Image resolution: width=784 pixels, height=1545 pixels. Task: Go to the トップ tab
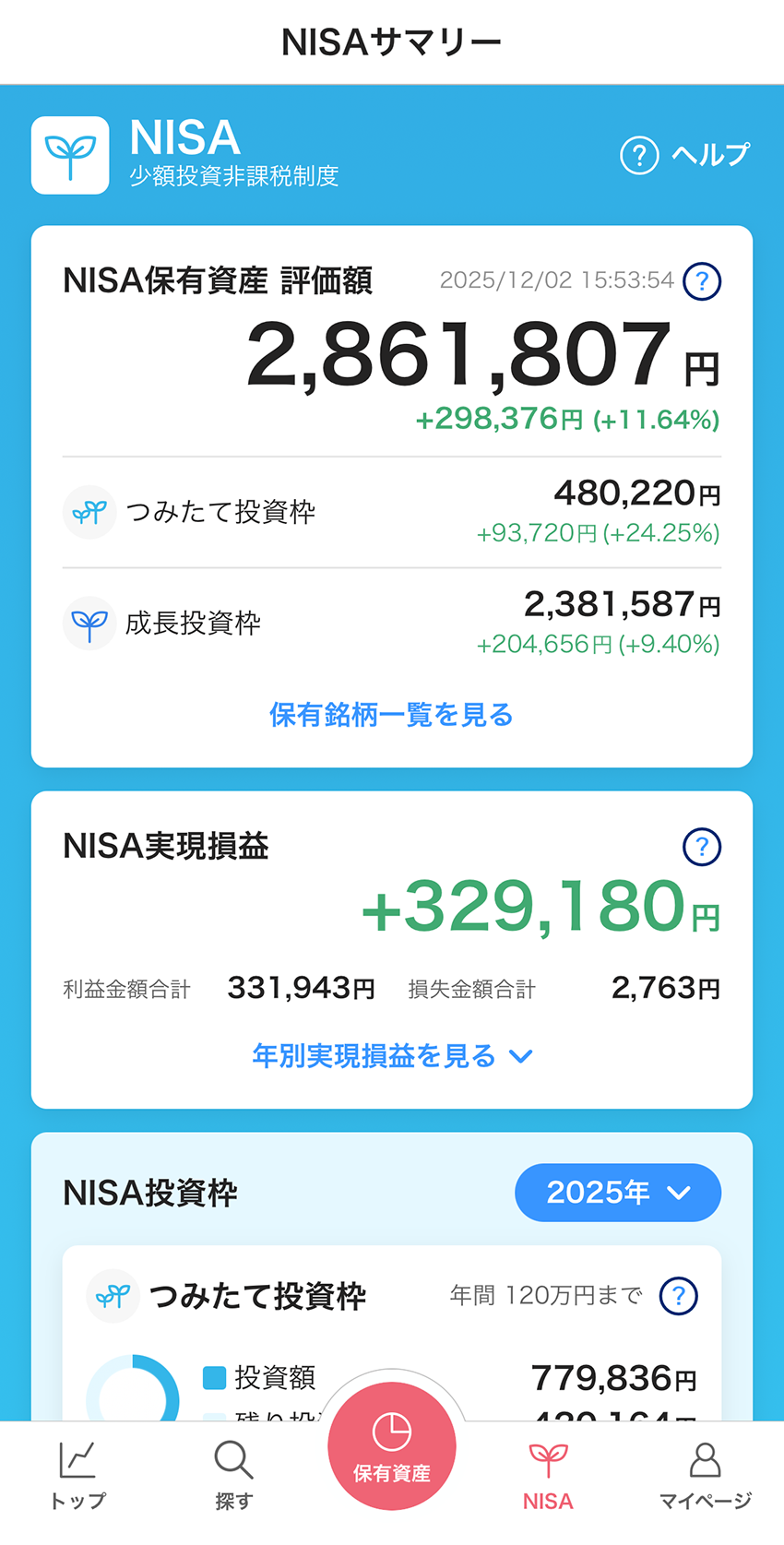(x=78, y=1477)
